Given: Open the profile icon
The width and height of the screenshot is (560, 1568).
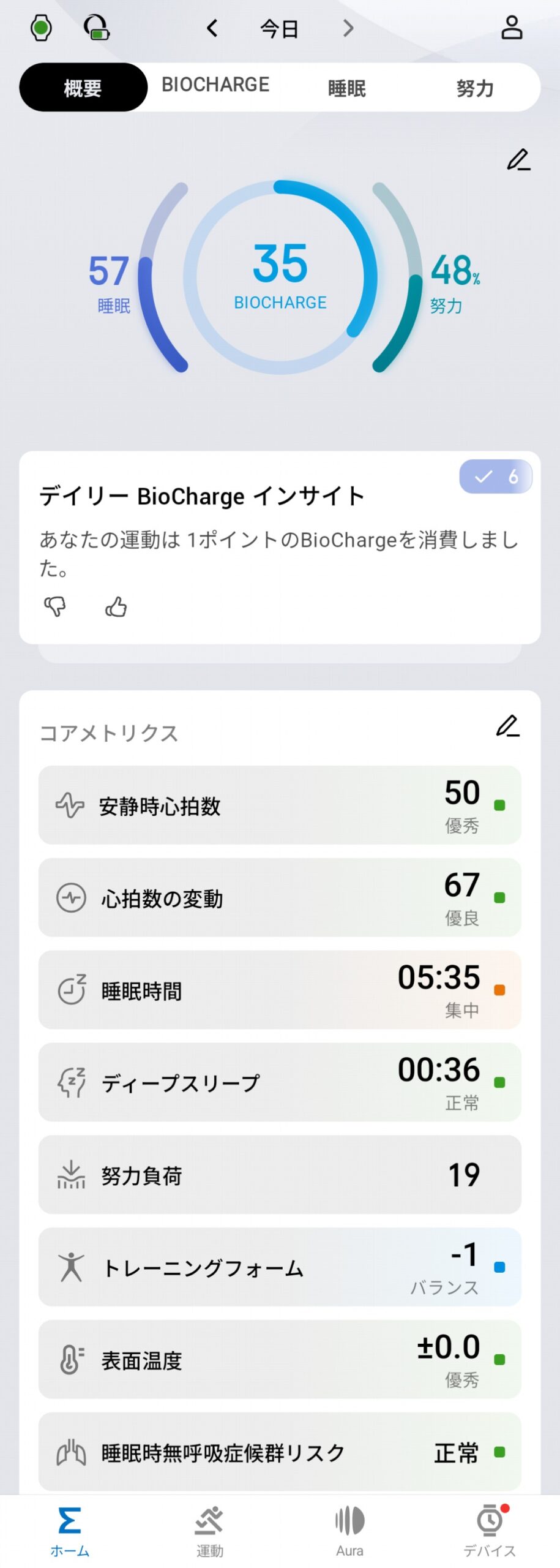Looking at the screenshot, I should pyautogui.click(x=512, y=28).
